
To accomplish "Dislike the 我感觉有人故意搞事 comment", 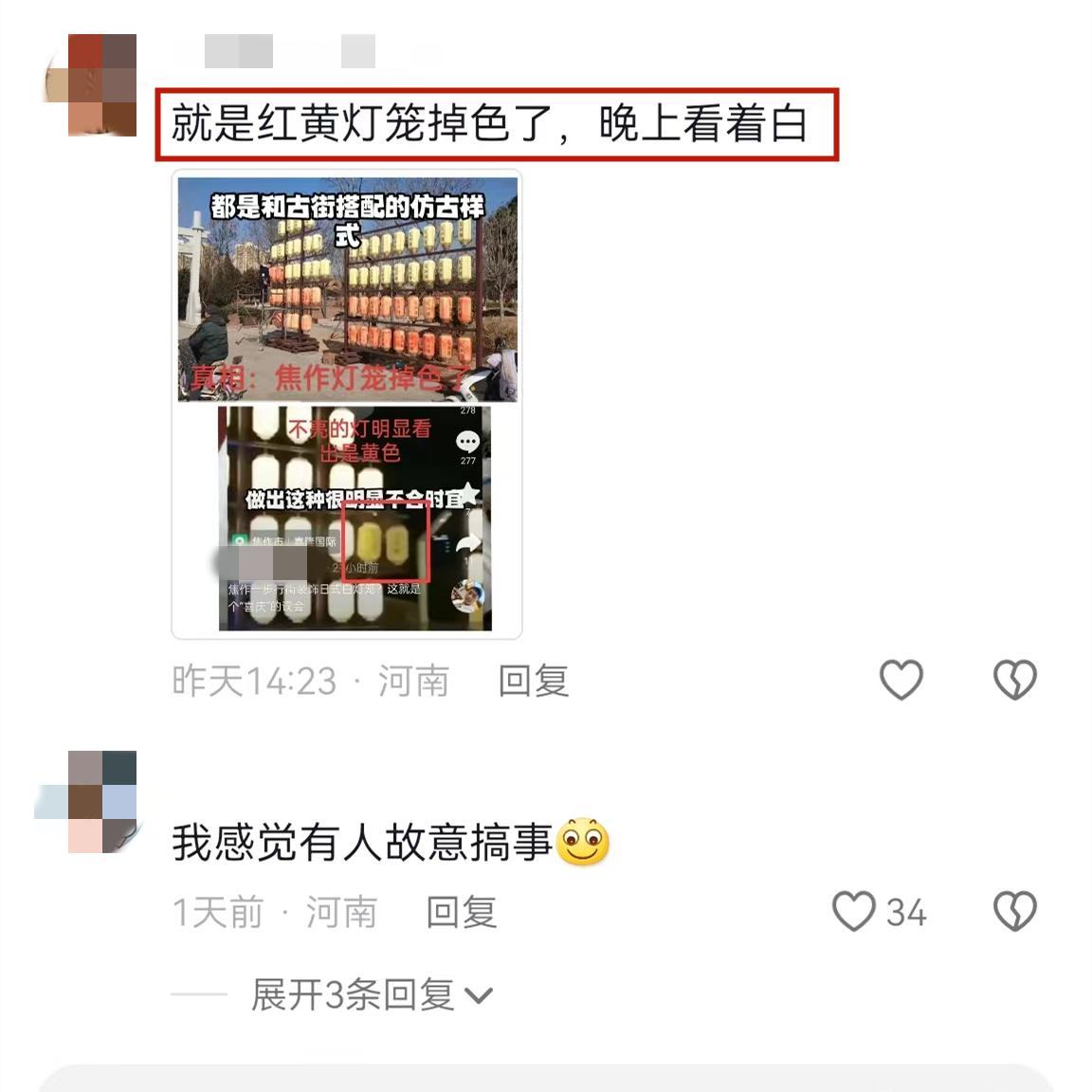I will 1014,912.
